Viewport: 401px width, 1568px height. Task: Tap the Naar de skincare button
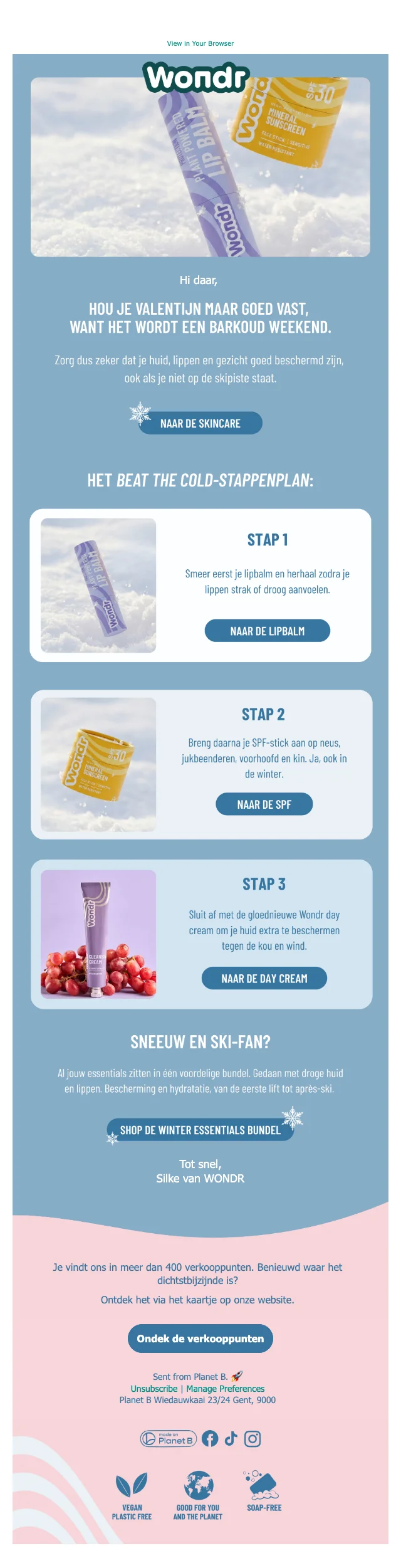(200, 424)
